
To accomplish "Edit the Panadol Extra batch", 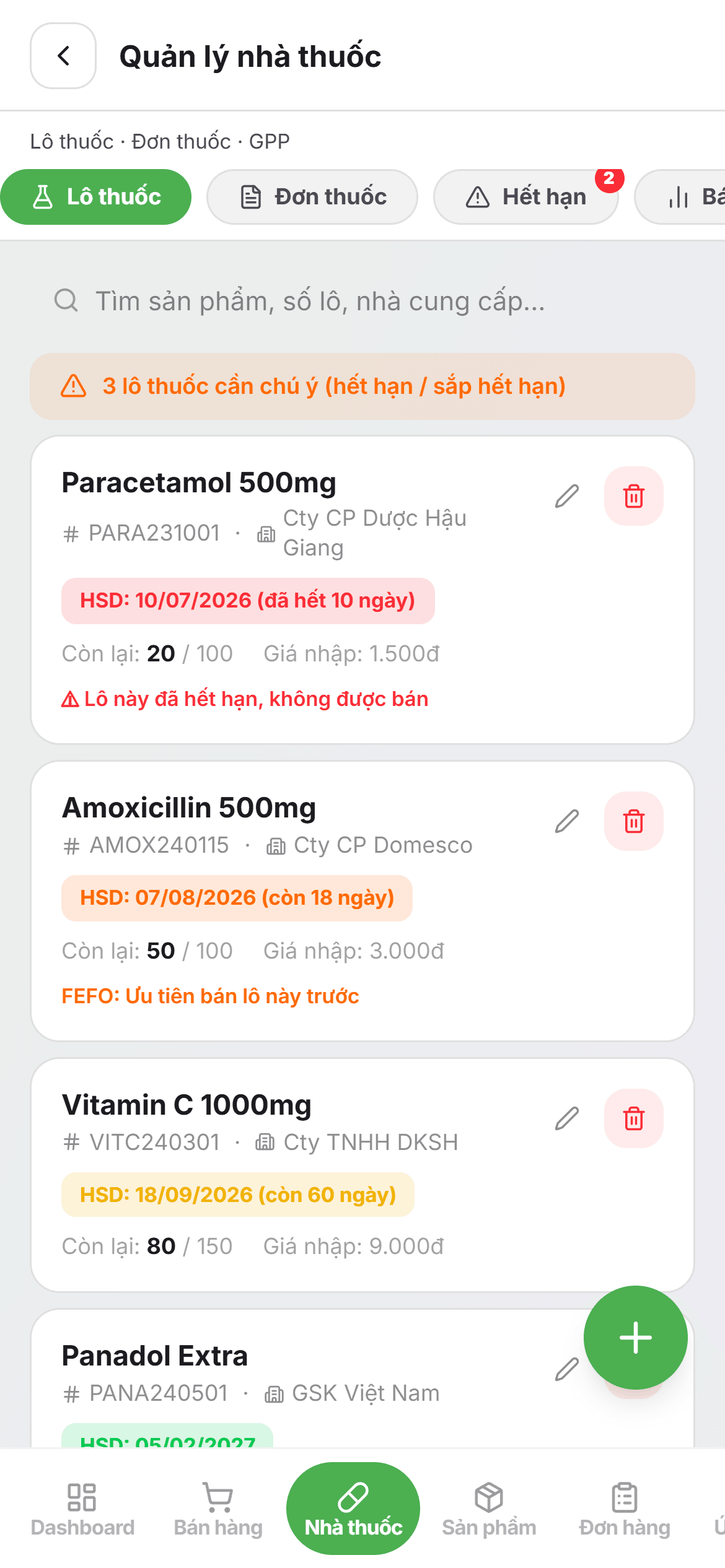I will [567, 1369].
